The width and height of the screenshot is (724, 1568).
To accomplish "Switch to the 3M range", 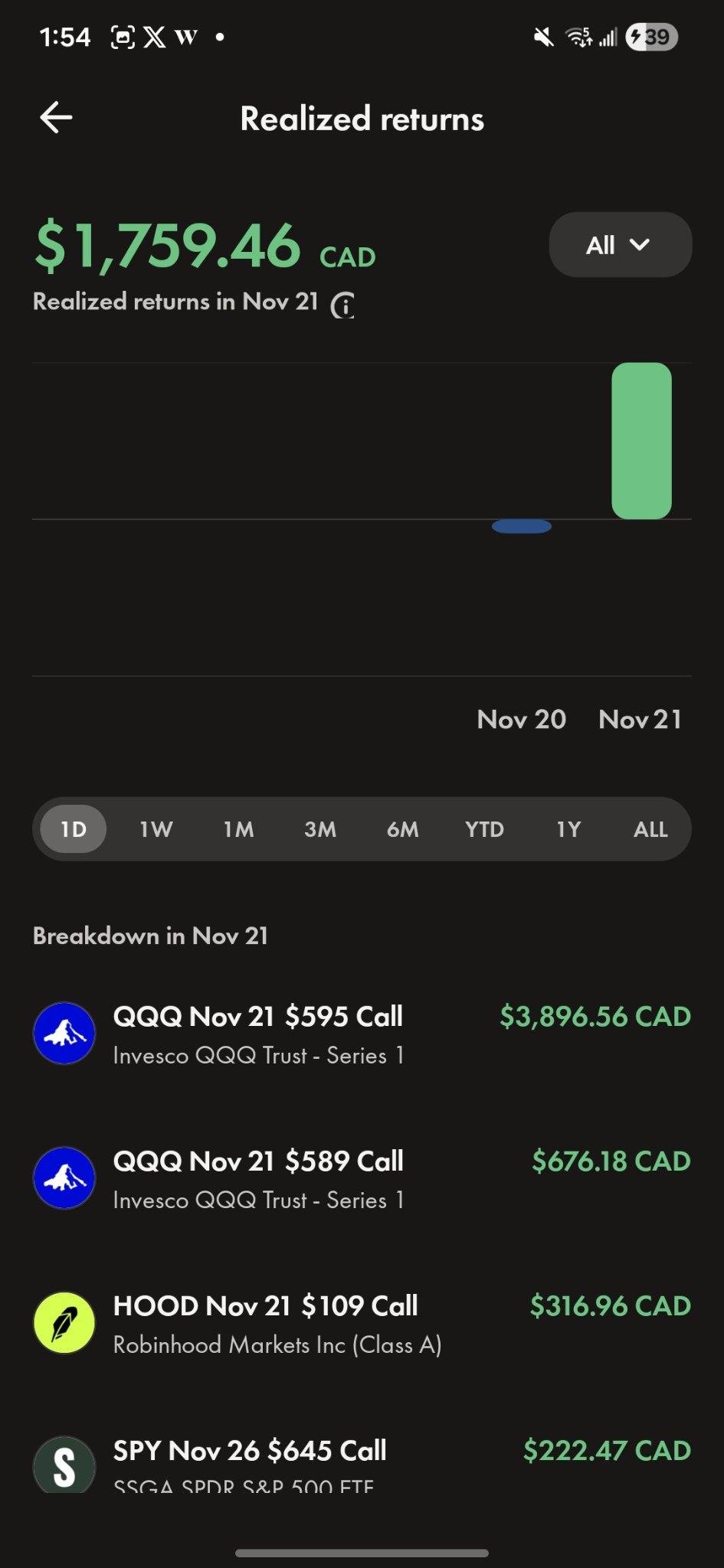I will tap(320, 829).
